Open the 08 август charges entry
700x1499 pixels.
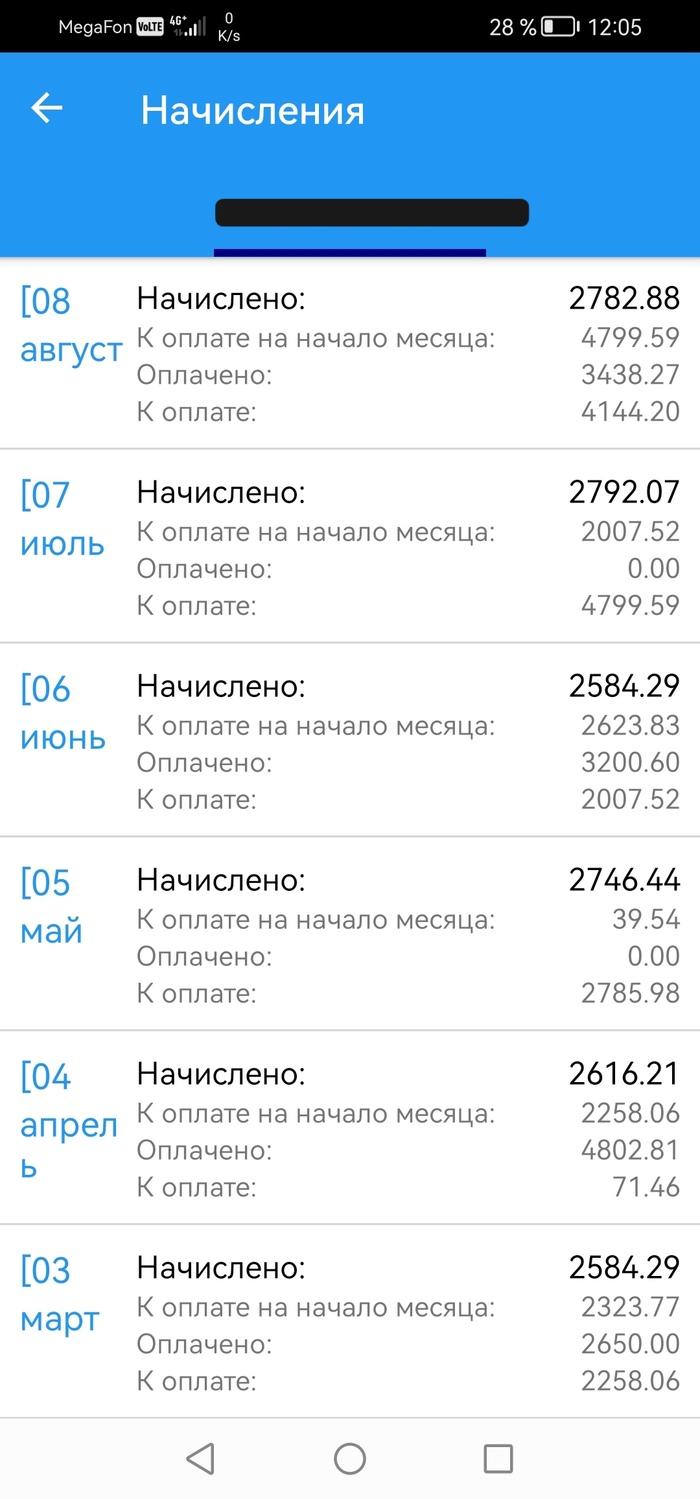(350, 354)
